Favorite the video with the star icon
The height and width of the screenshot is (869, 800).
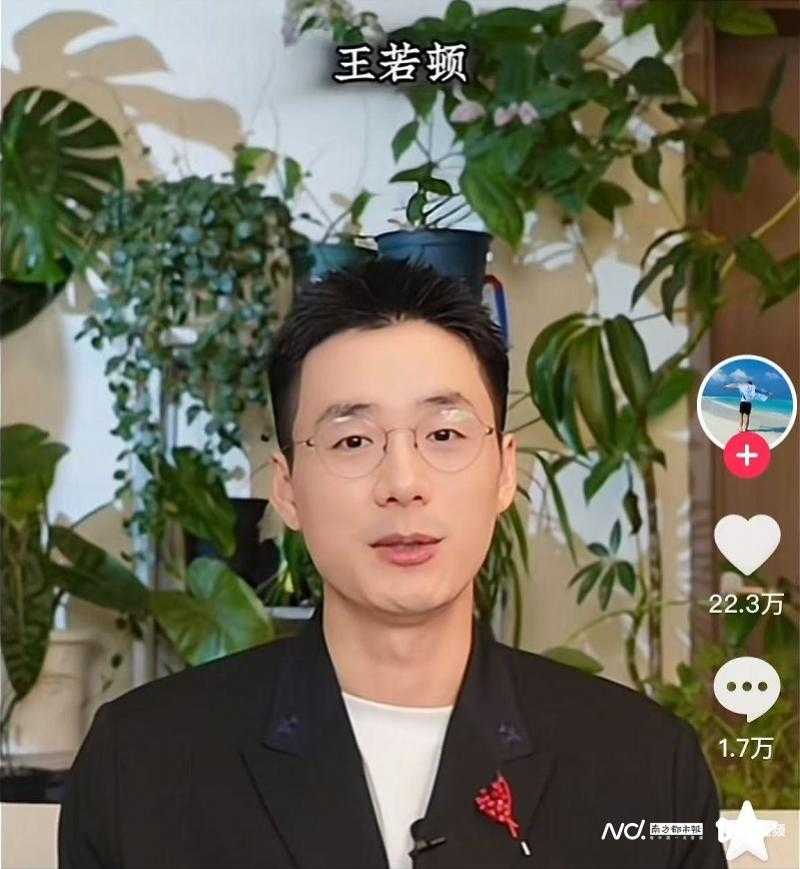coord(744,828)
